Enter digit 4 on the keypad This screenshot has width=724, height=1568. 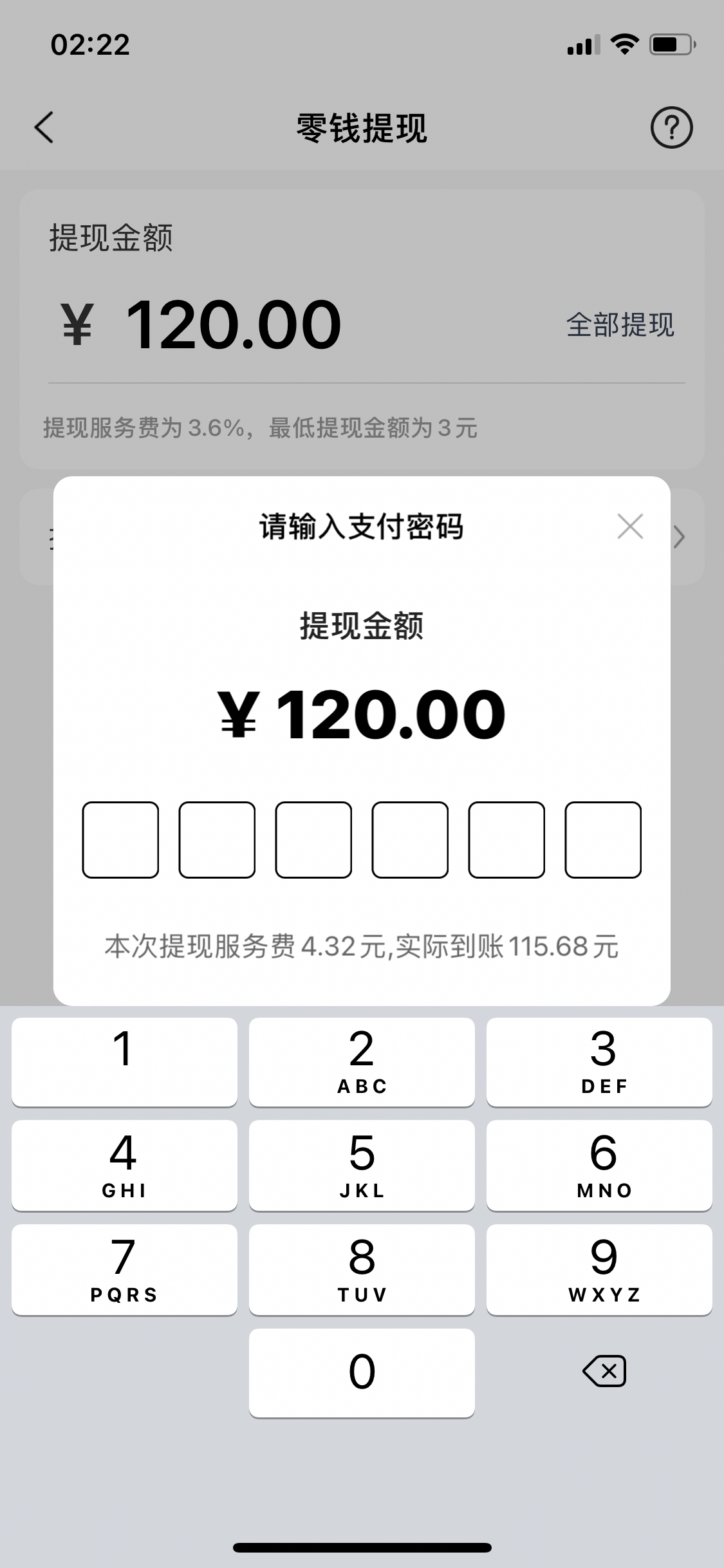[124, 1165]
